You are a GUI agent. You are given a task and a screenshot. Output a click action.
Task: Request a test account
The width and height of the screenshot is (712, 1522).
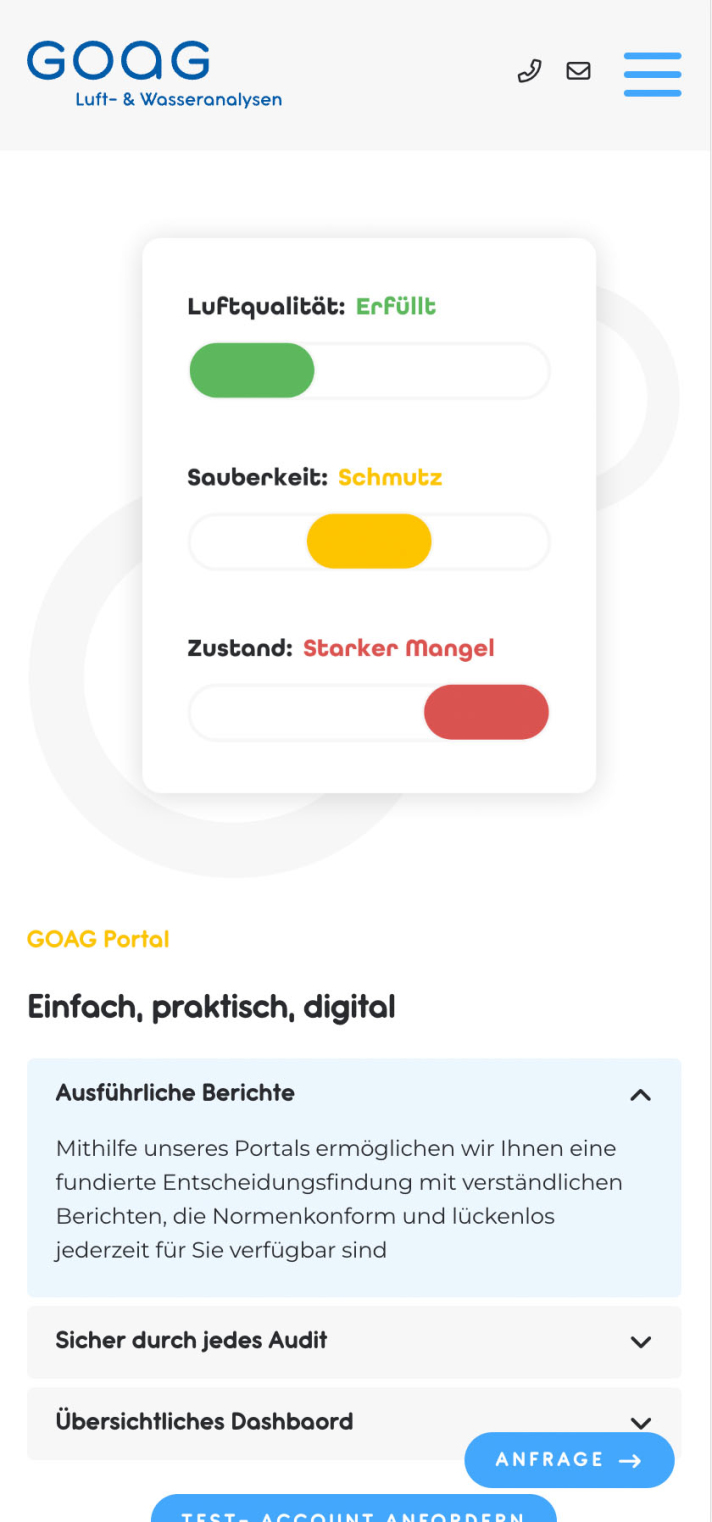pos(354,1511)
